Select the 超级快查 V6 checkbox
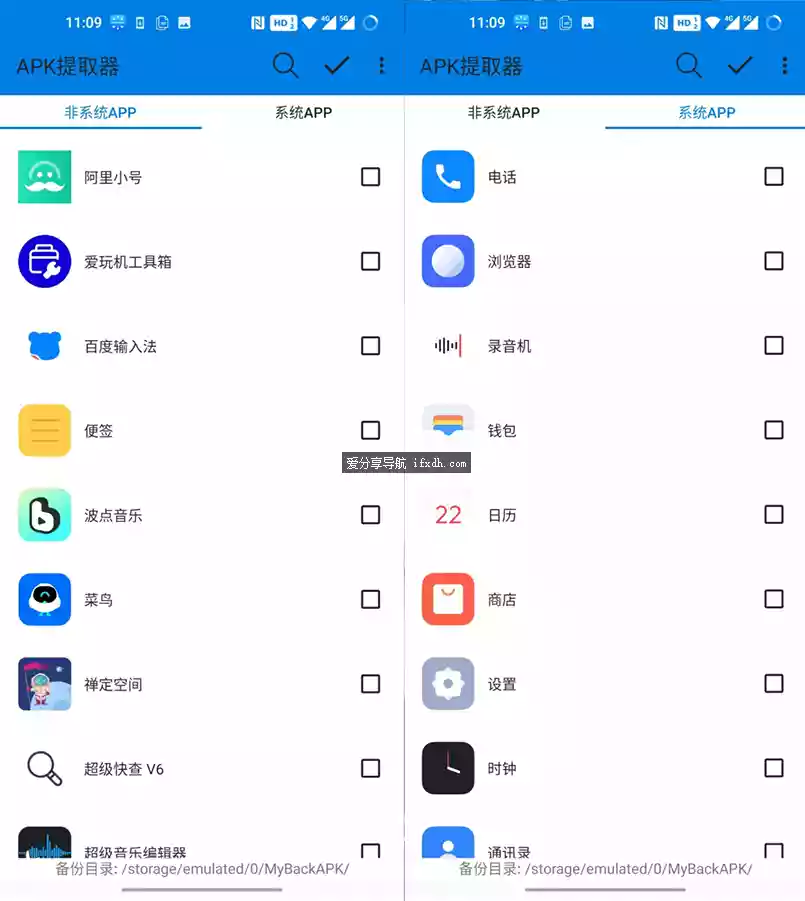 [x=370, y=768]
